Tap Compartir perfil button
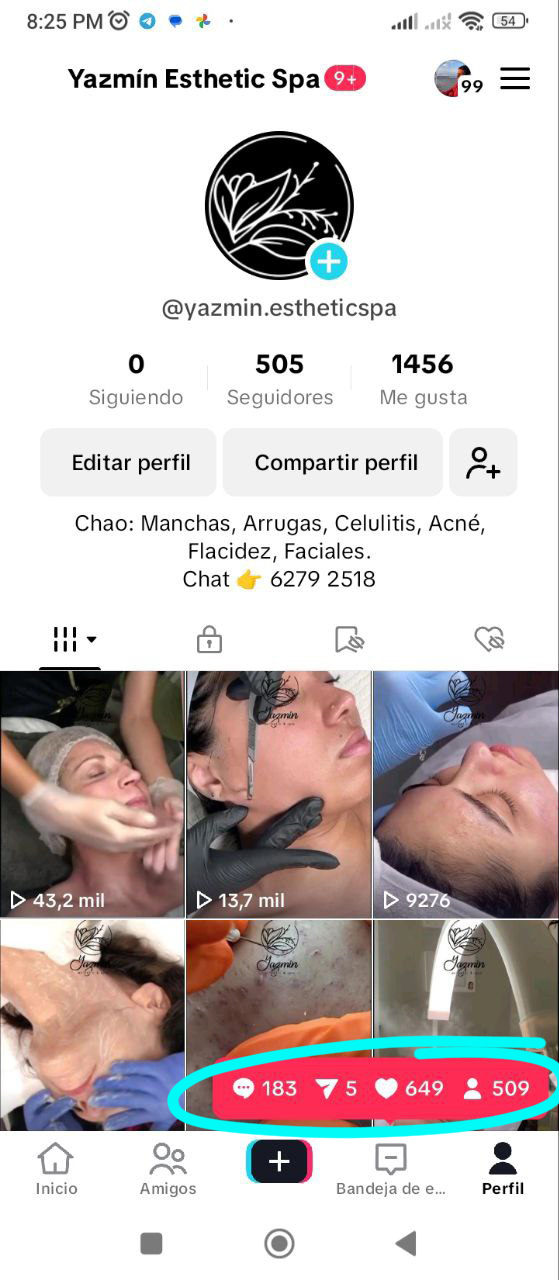Viewport: 559px width, 1280px height. (x=333, y=462)
